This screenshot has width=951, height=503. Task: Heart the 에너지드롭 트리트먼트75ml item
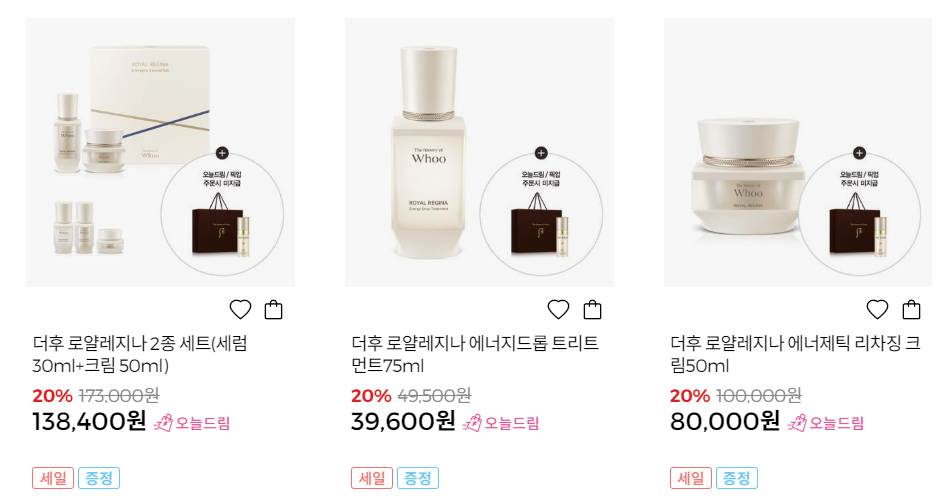pos(558,310)
